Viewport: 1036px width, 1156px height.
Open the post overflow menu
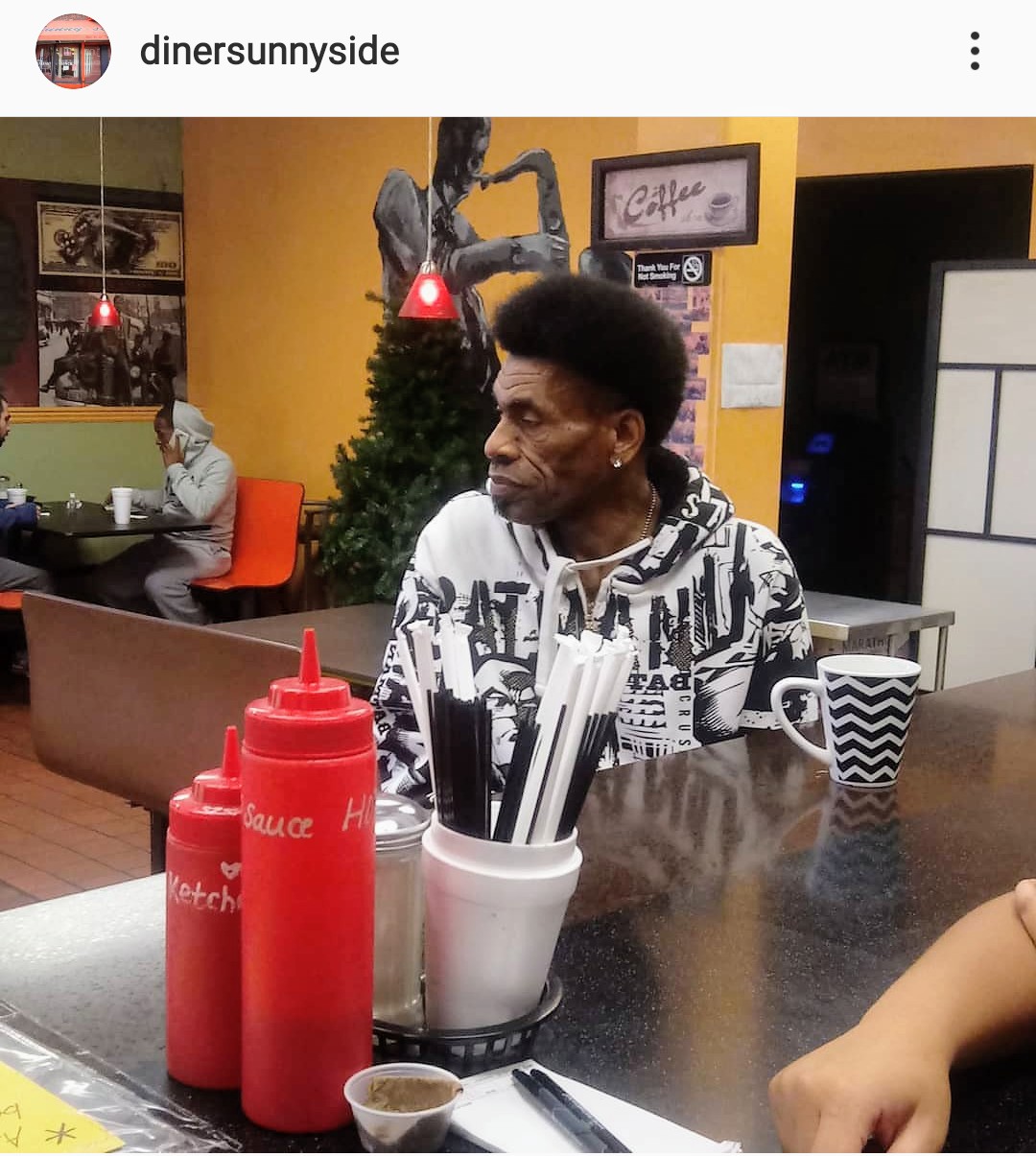[x=975, y=52]
